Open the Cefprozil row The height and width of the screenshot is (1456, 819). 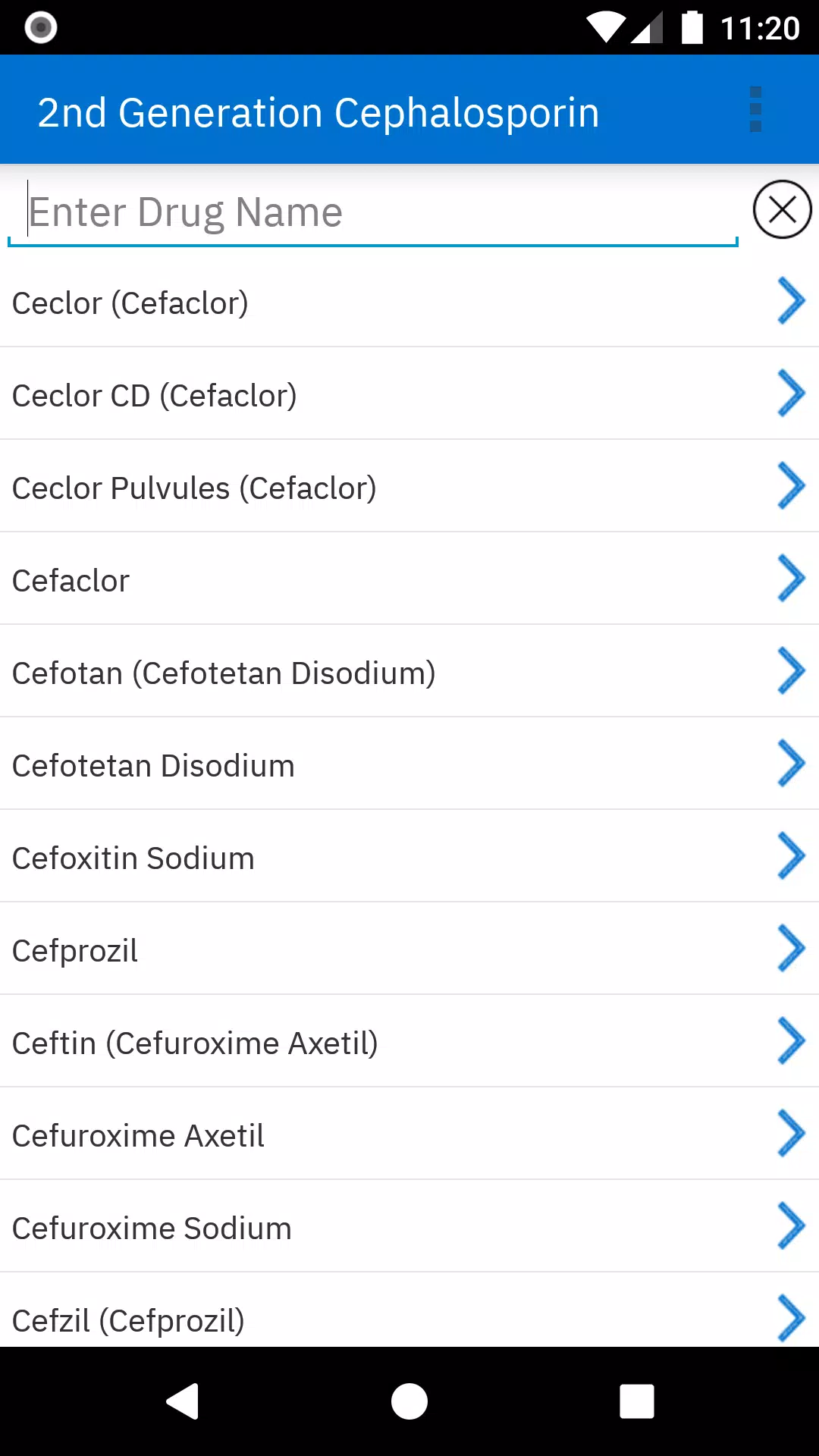pos(409,949)
